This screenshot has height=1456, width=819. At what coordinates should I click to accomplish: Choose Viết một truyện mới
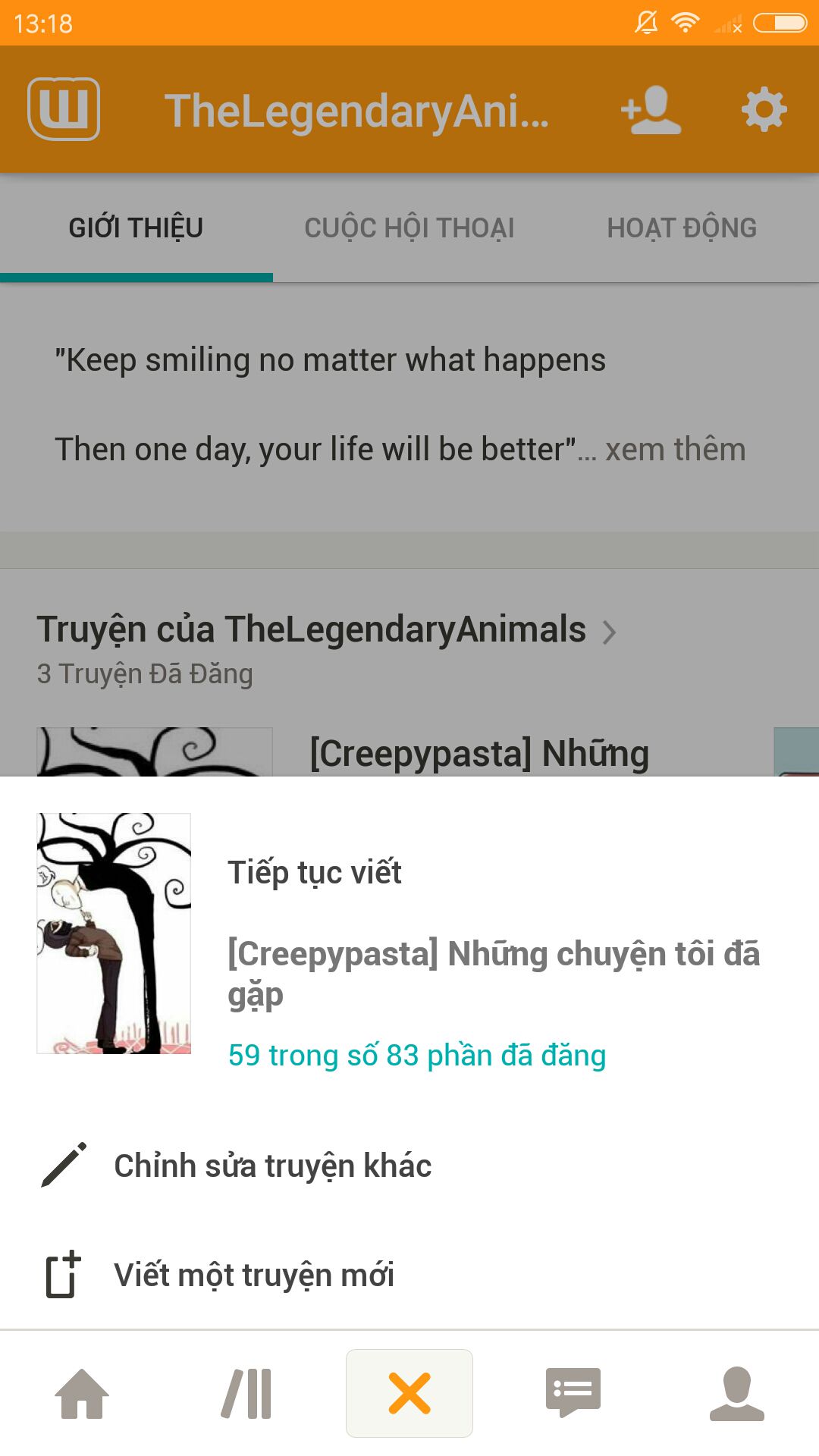coord(254,1275)
